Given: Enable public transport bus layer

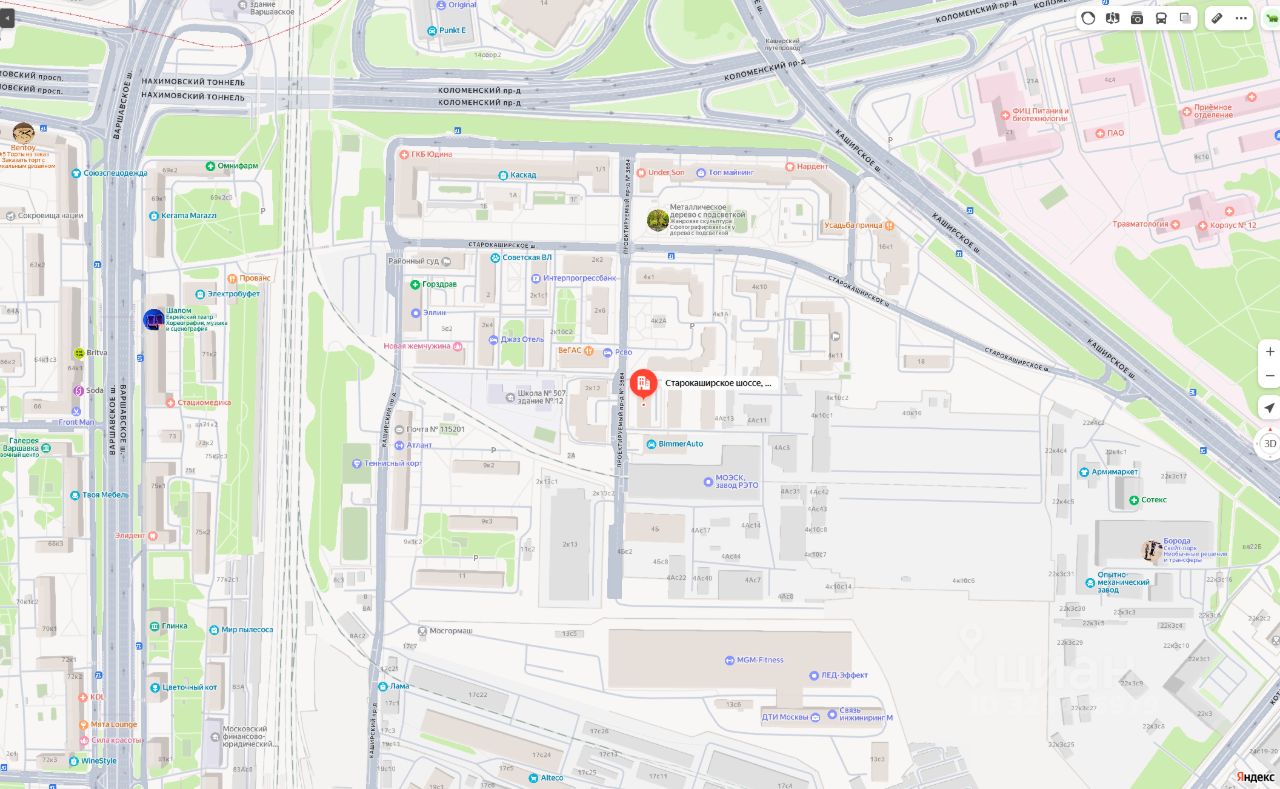Looking at the screenshot, I should click(1161, 18).
